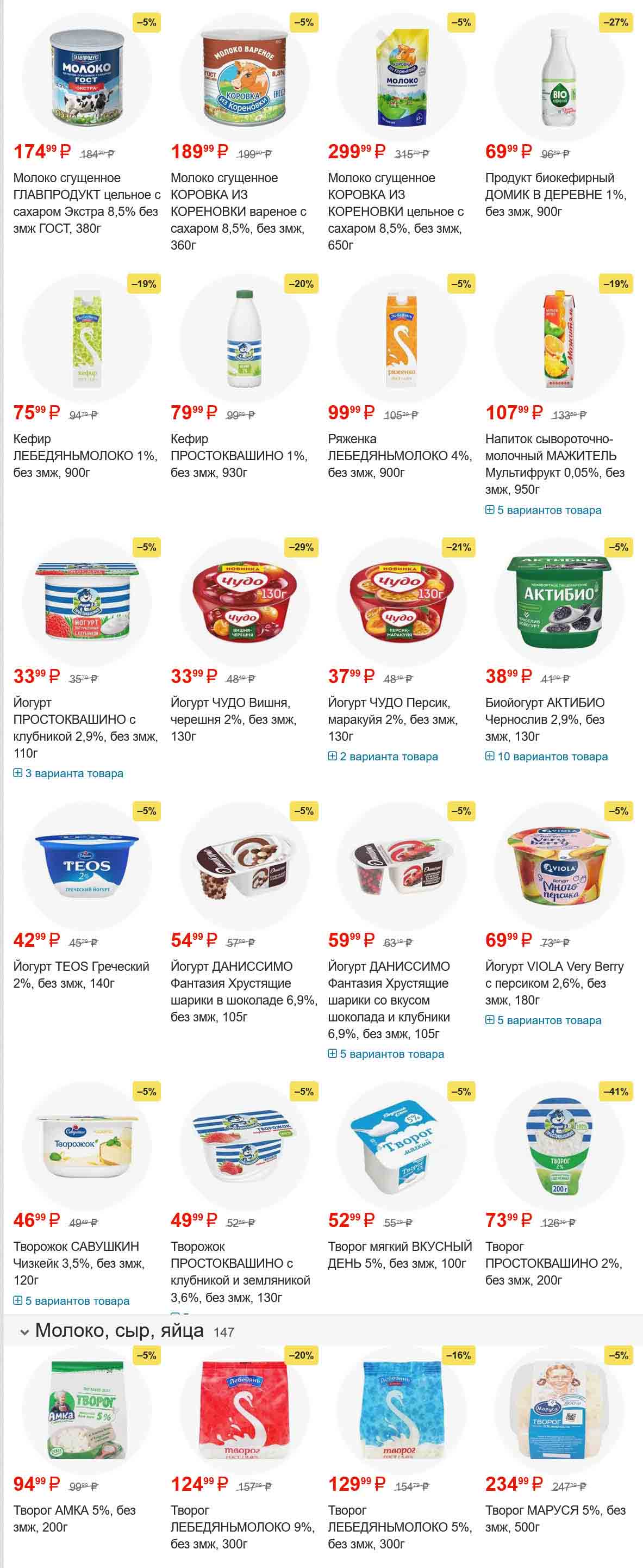
Task: Open Кефир ПРОСТОКВАШИНО 1% product
Action: [x=239, y=455]
